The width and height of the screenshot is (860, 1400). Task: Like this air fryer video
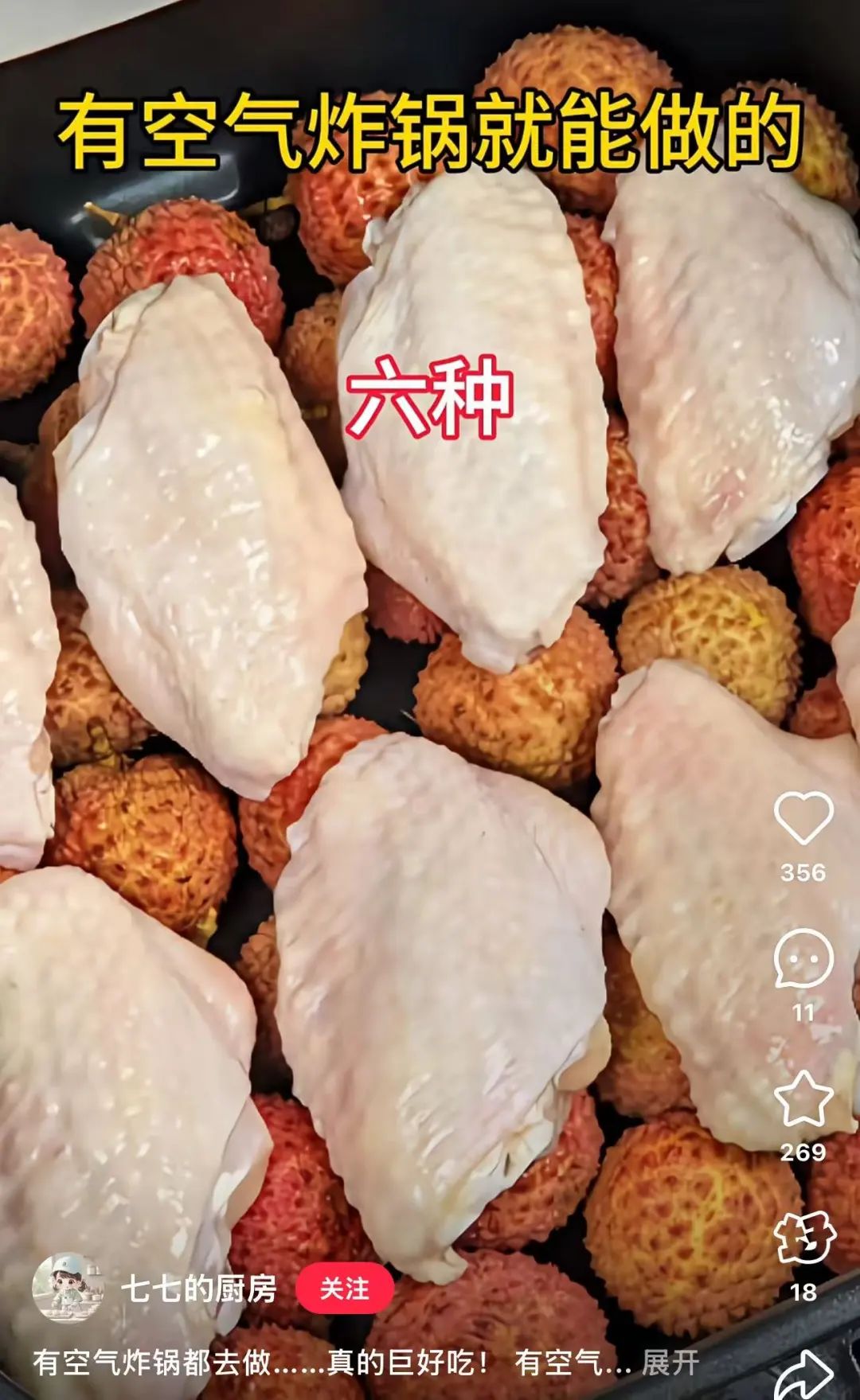(x=803, y=817)
